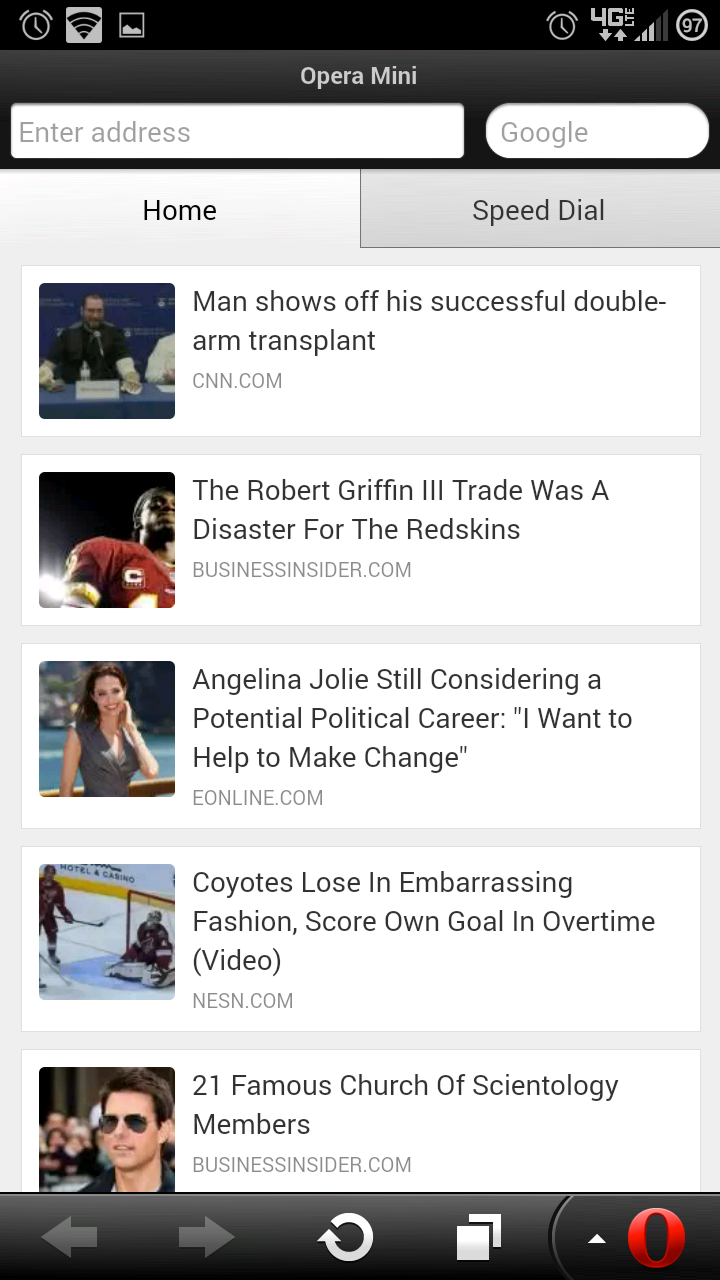
Task: Tap the Angelina Jolie article thumbnail
Action: coord(106,729)
